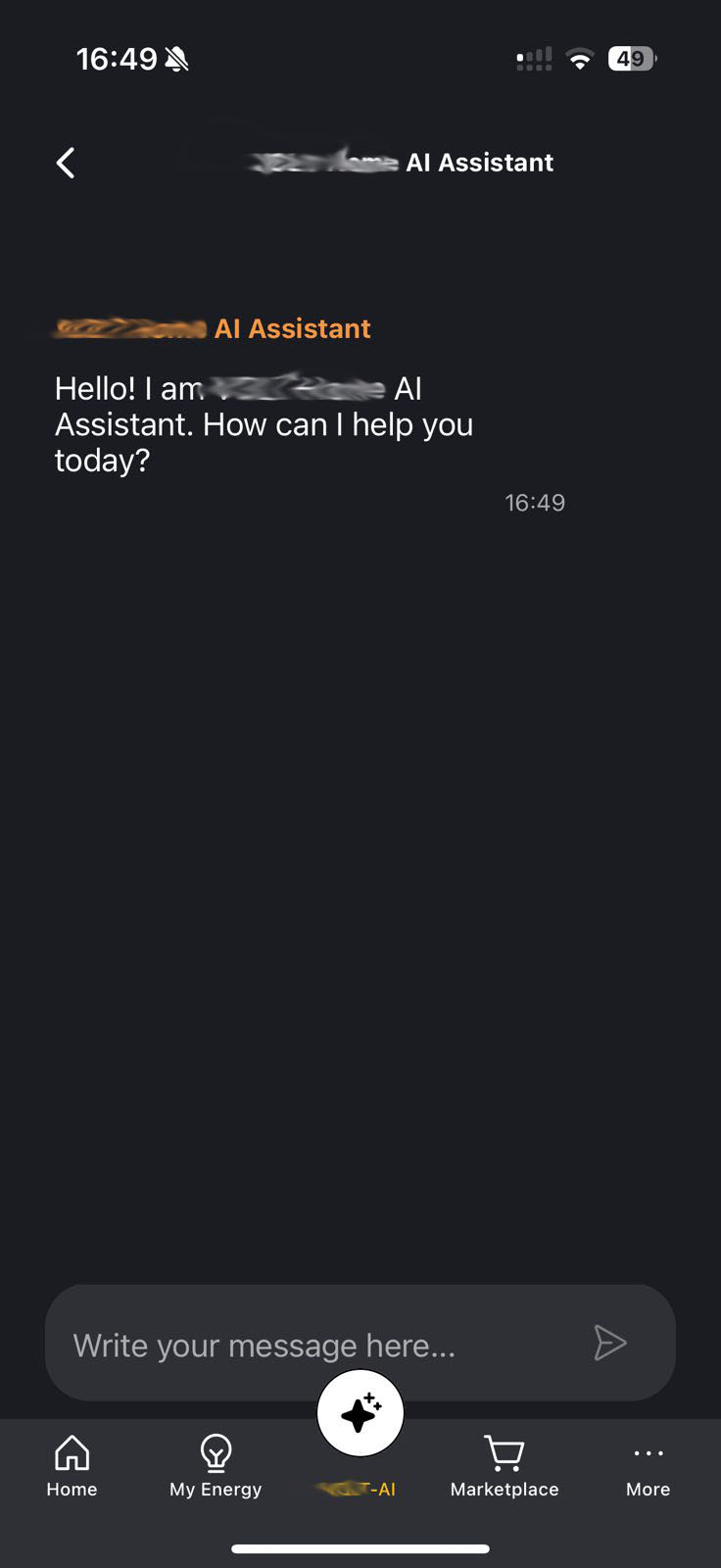Open the floating AI sparkle assistant button
This screenshot has height=1568, width=721.
click(x=360, y=1411)
